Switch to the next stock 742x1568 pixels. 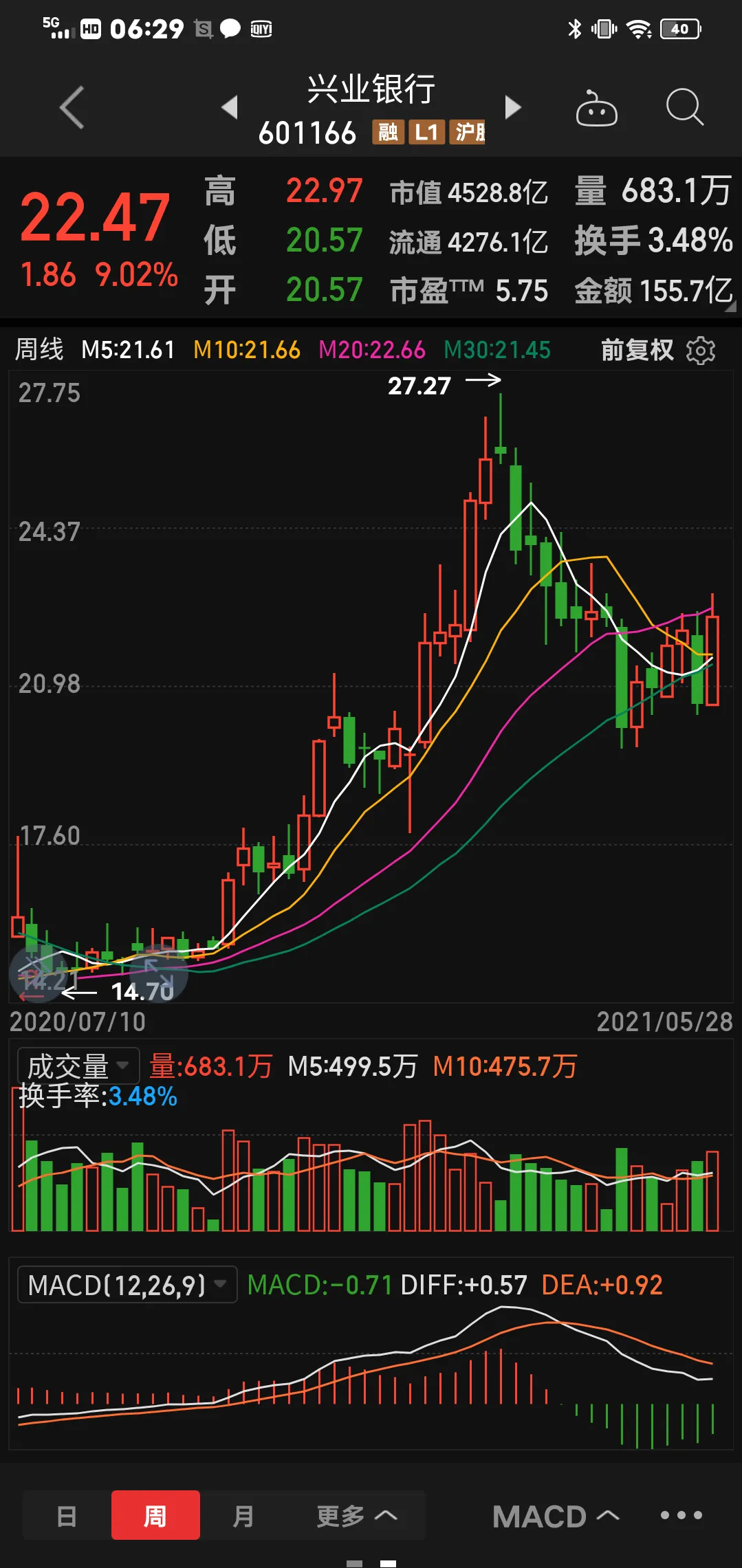(512, 107)
